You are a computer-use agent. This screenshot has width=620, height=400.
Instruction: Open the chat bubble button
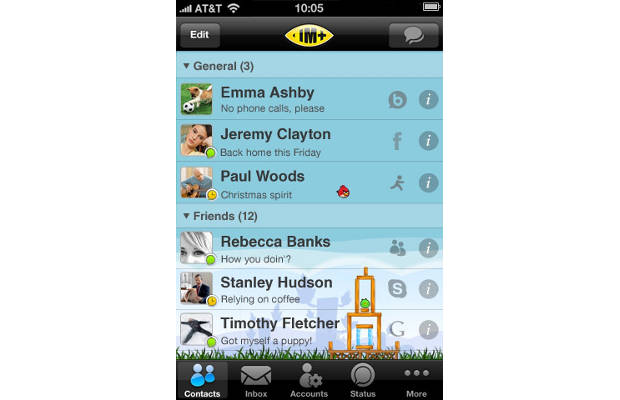tap(414, 35)
